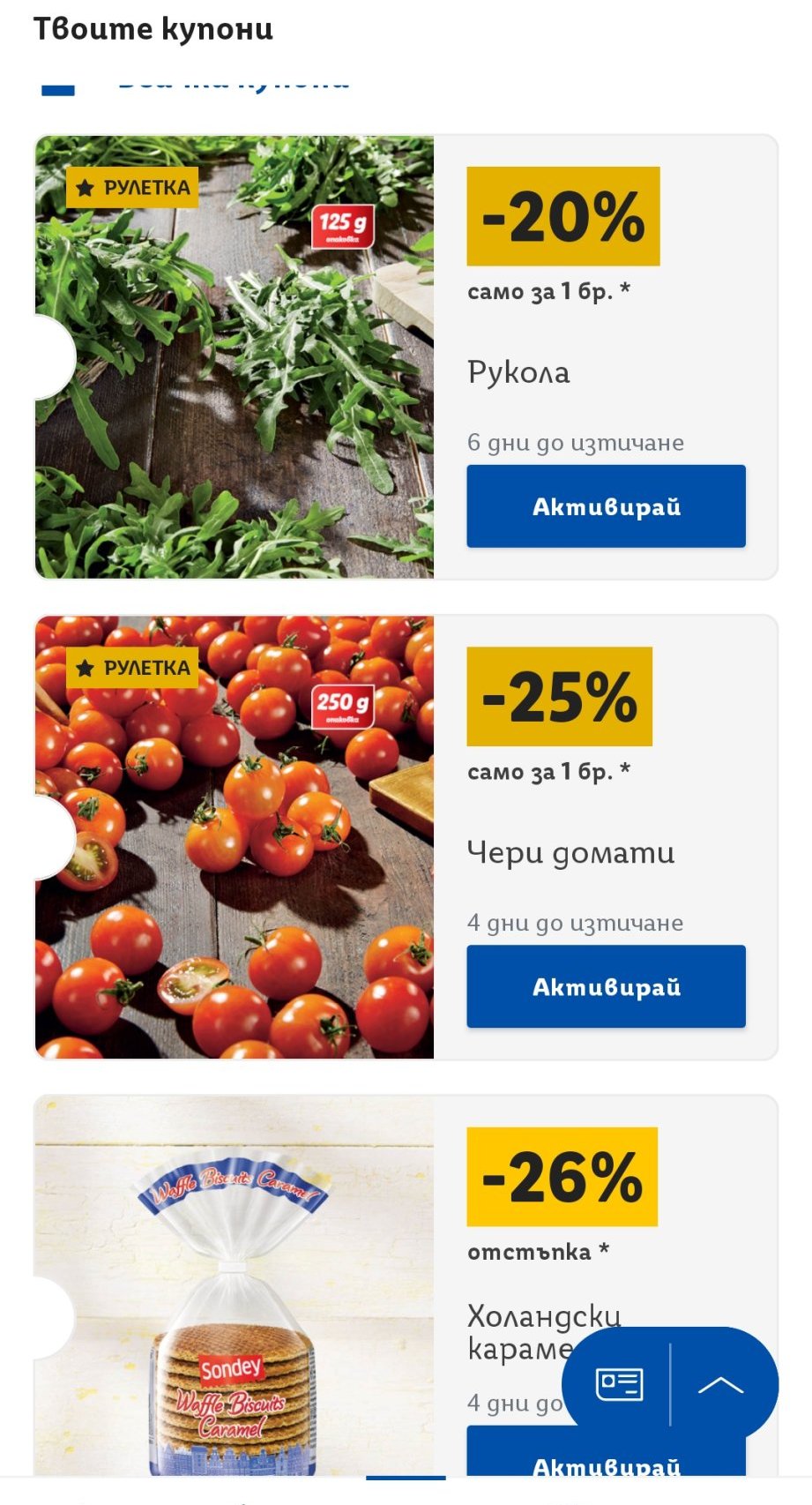This screenshot has height=1505, width=812.
Task: Open the Sondey waffle biscuits coupon card
Action: pyautogui.click(x=406, y=1286)
